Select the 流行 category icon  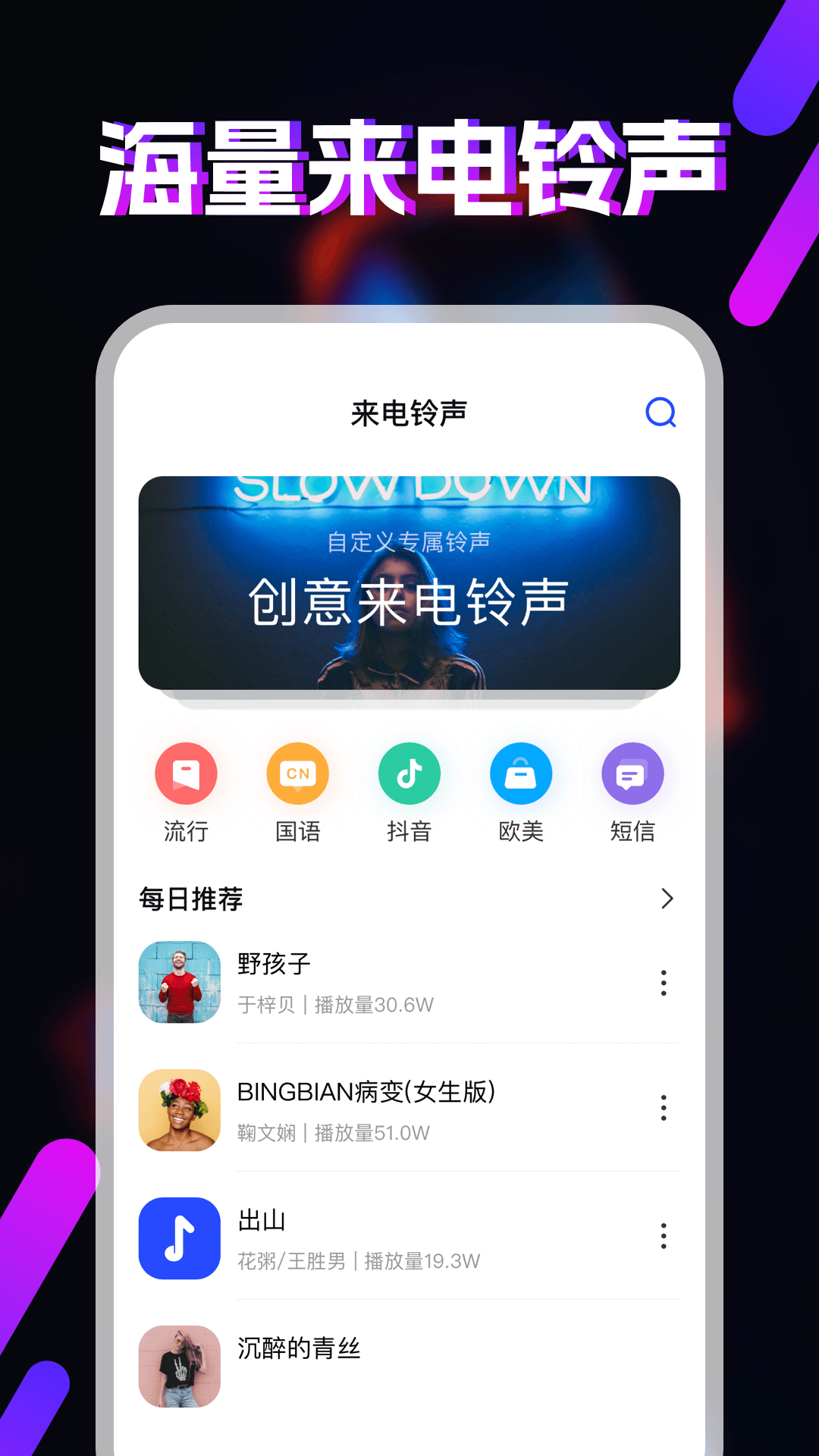[184, 773]
